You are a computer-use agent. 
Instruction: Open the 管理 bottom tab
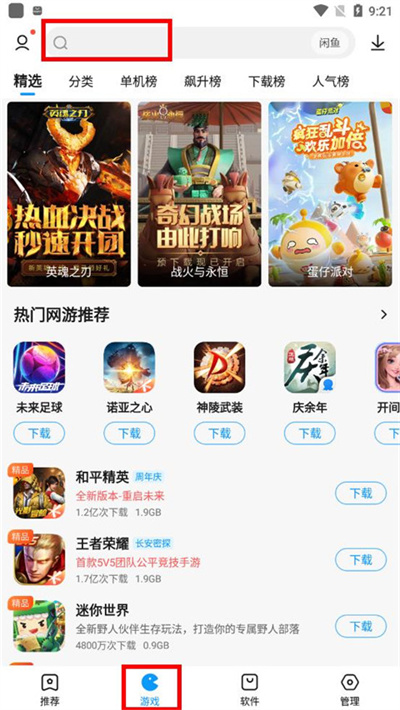[350, 689]
